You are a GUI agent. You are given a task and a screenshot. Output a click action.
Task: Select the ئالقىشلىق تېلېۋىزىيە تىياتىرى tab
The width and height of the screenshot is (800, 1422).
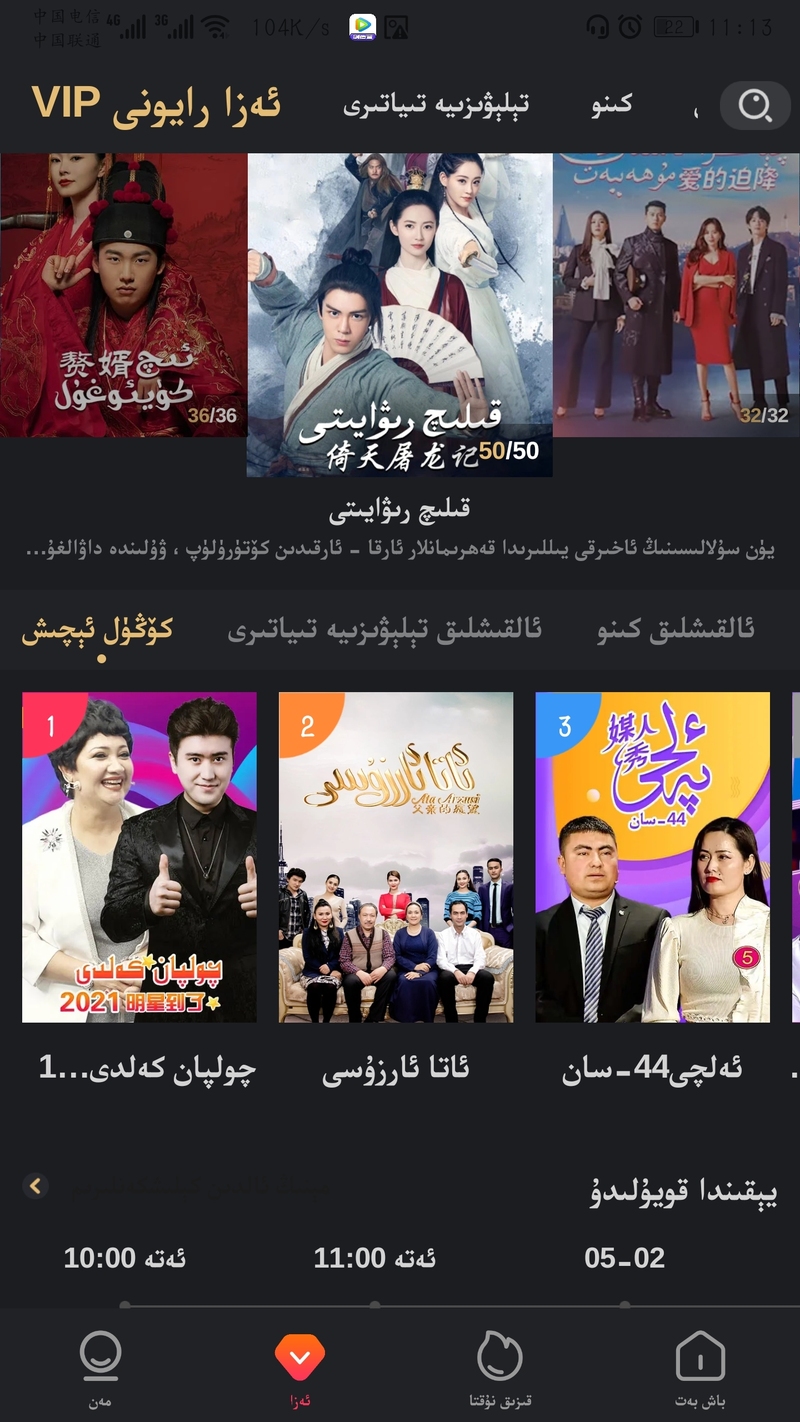385,630
